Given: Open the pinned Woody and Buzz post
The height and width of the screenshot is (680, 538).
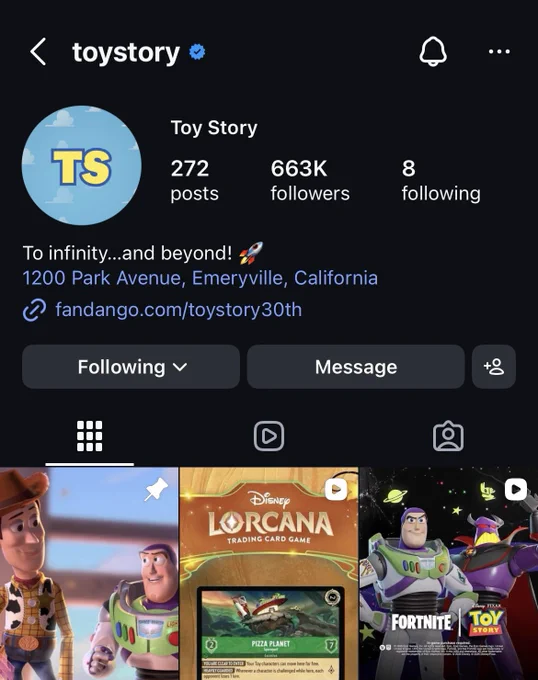Looking at the screenshot, I should 89,573.
